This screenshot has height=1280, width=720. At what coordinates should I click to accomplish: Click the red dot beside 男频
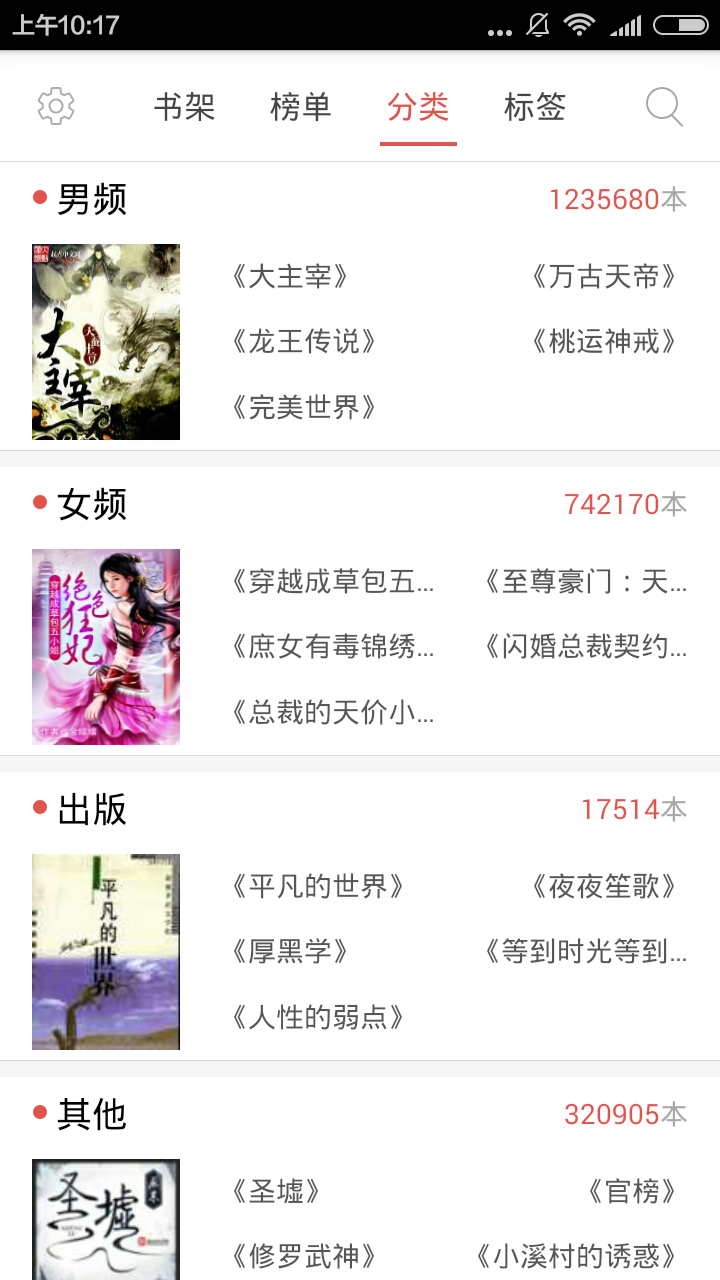(x=37, y=199)
